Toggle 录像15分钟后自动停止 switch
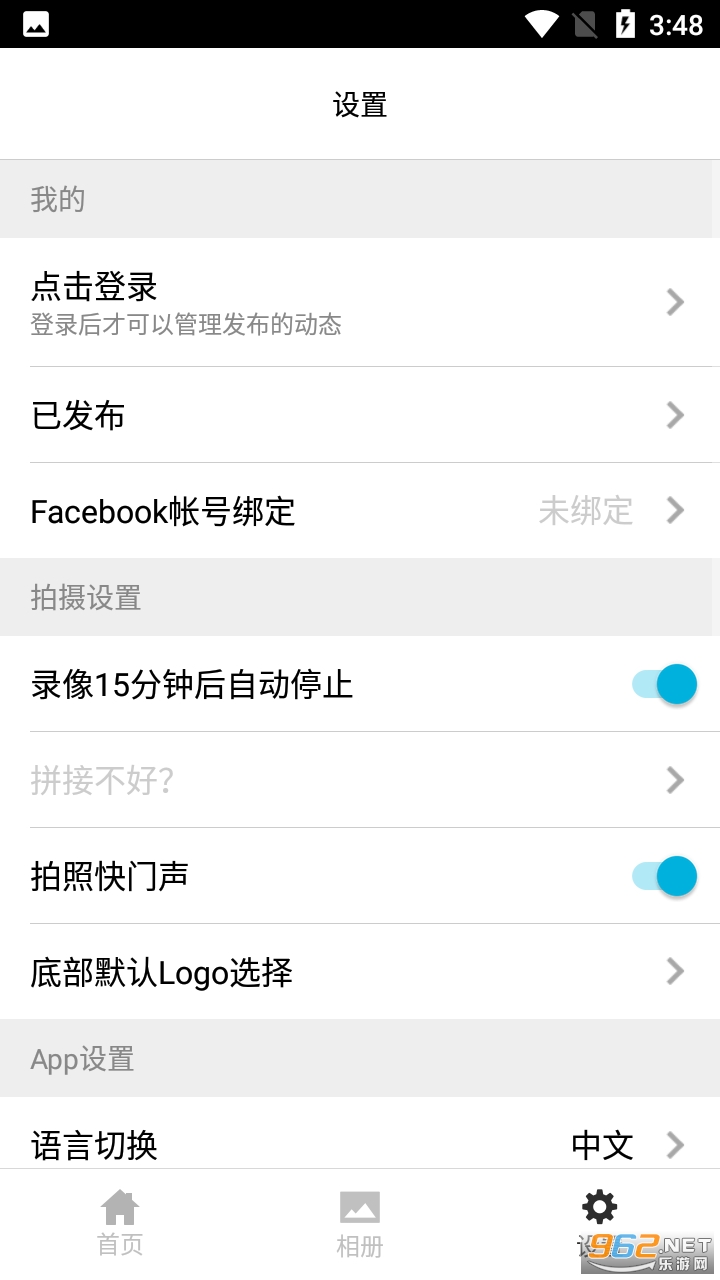Image resolution: width=720 pixels, height=1280 pixels. 665,685
